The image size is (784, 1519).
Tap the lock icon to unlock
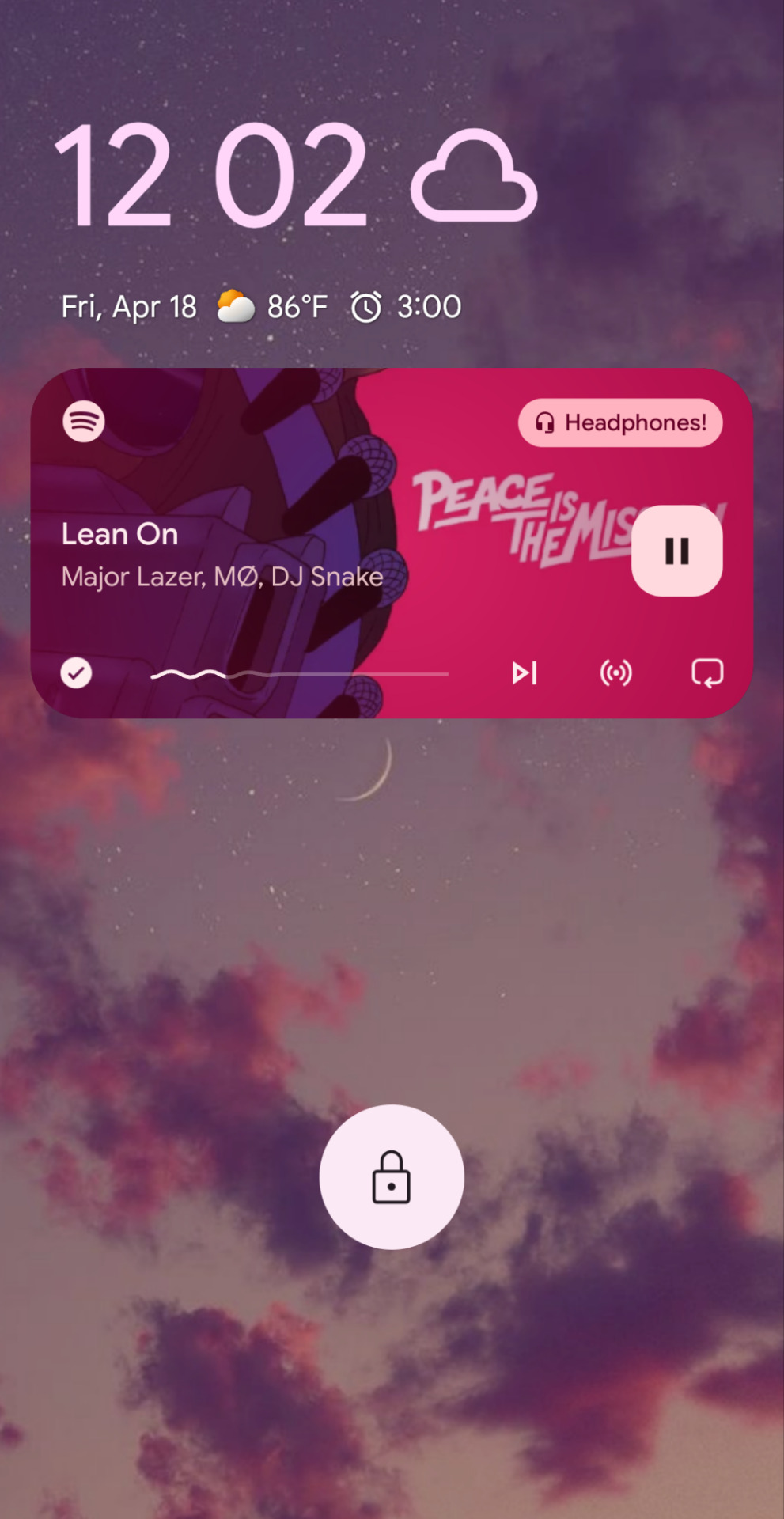pyautogui.click(x=392, y=1177)
